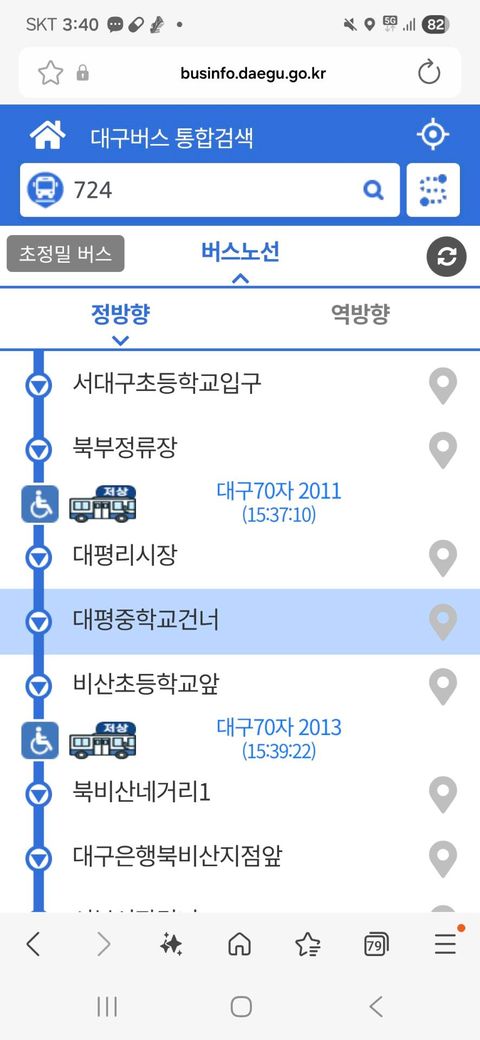Select the highlighted 대평중학교건너 stop
Image resolution: width=480 pixels, height=1040 pixels.
240,621
